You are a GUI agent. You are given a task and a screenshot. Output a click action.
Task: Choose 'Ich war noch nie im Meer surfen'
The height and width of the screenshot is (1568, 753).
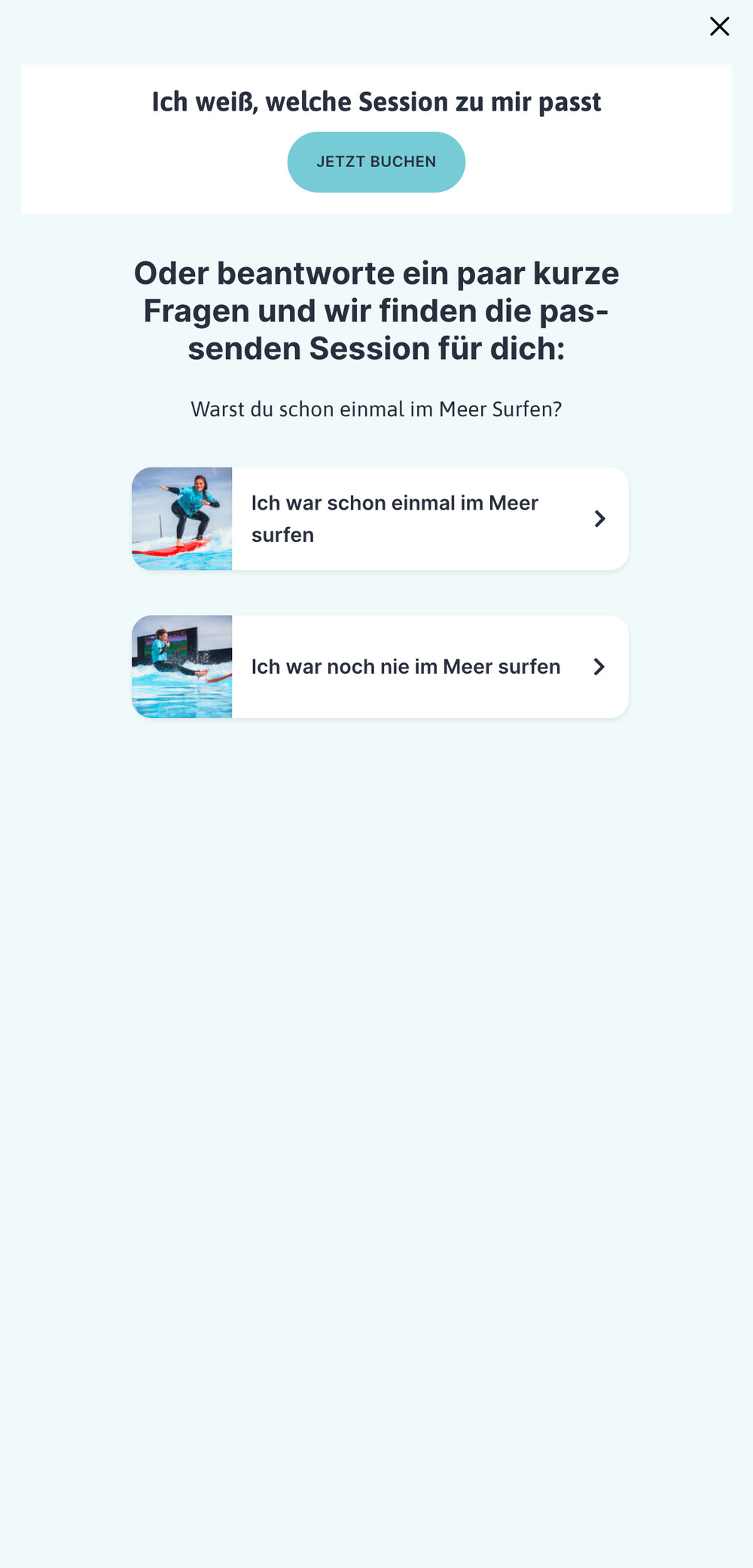pyautogui.click(x=380, y=666)
